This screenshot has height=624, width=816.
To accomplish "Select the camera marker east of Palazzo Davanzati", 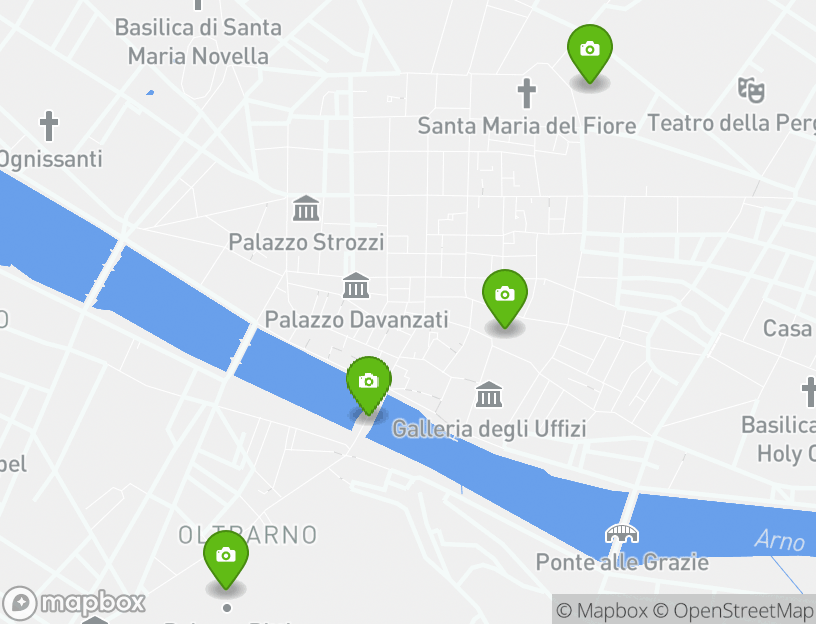I will coord(505,295).
